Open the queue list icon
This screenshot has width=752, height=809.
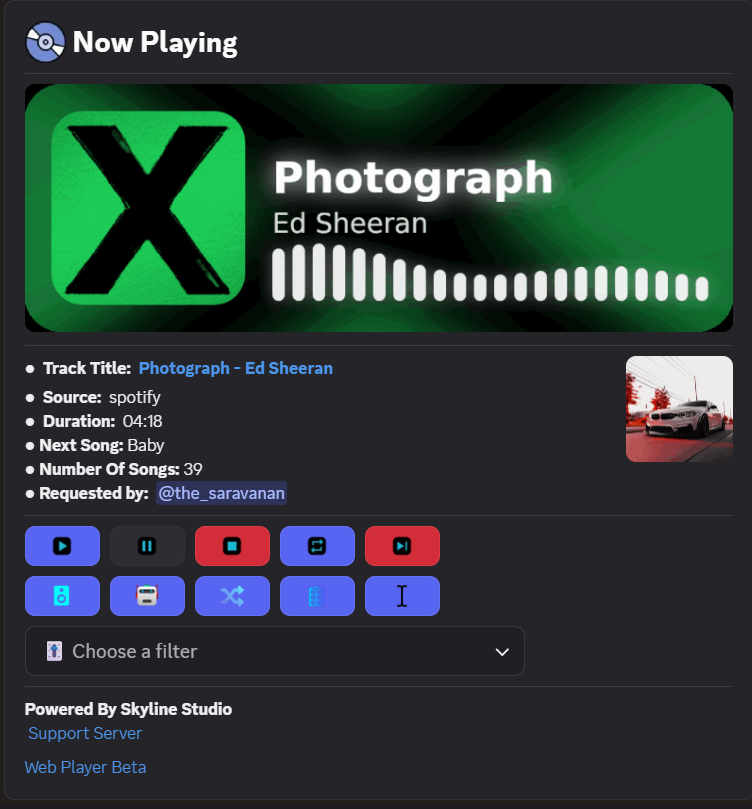tap(317, 596)
